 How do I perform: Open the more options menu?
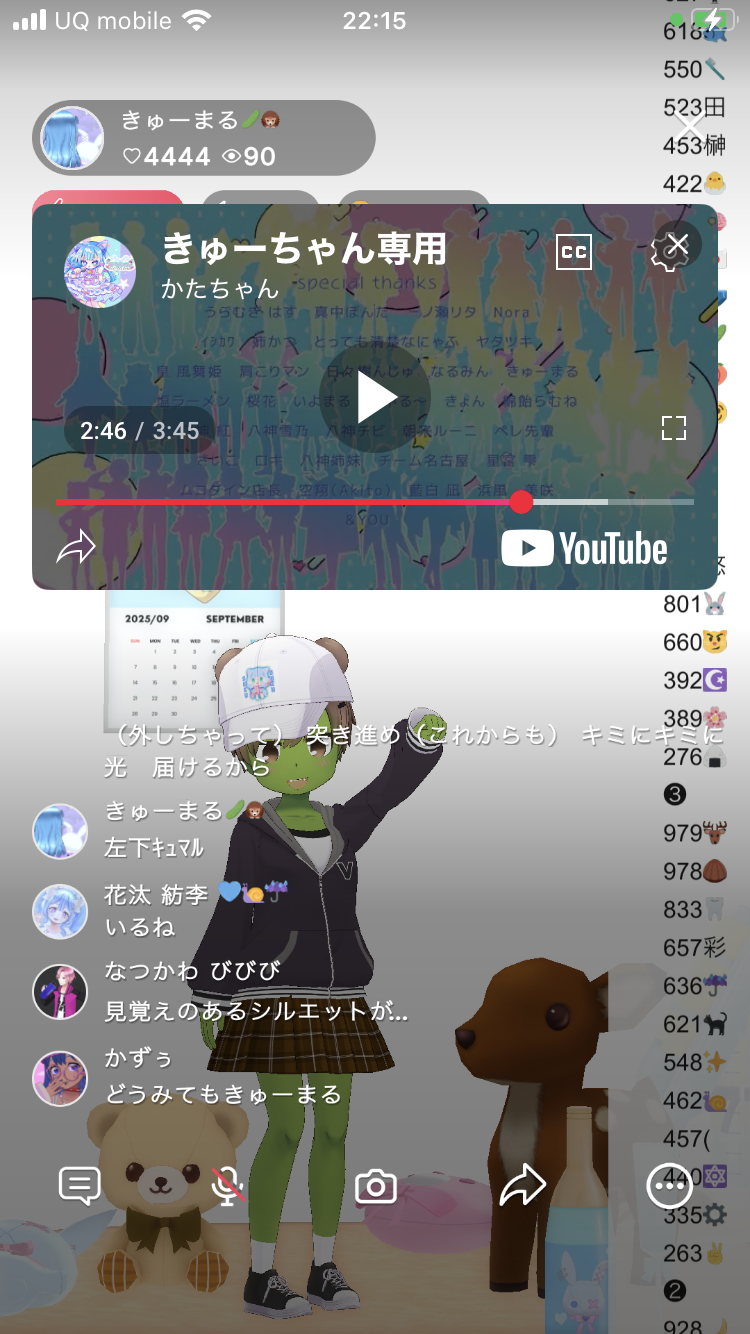pyautogui.click(x=668, y=1186)
